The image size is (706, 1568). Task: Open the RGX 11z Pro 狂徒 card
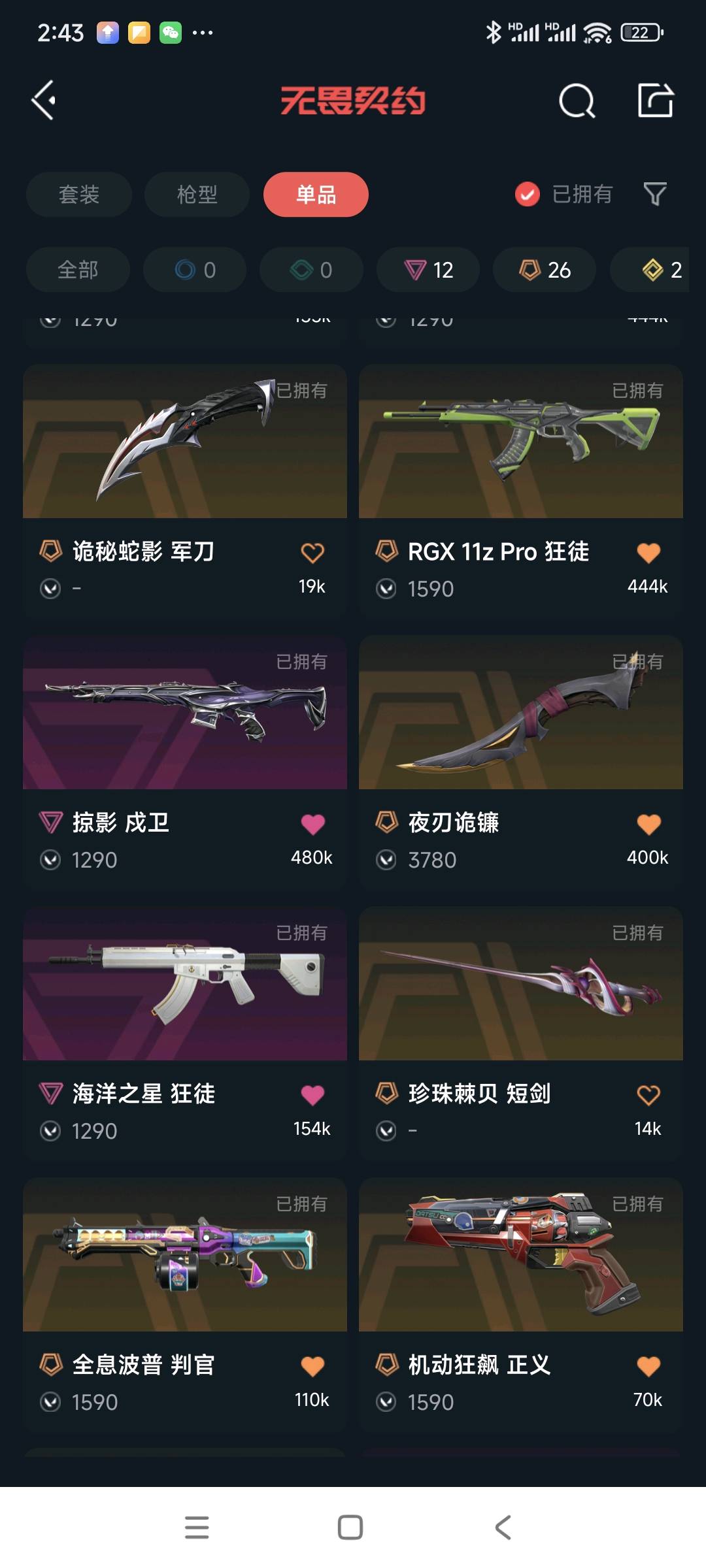pyautogui.click(x=520, y=442)
